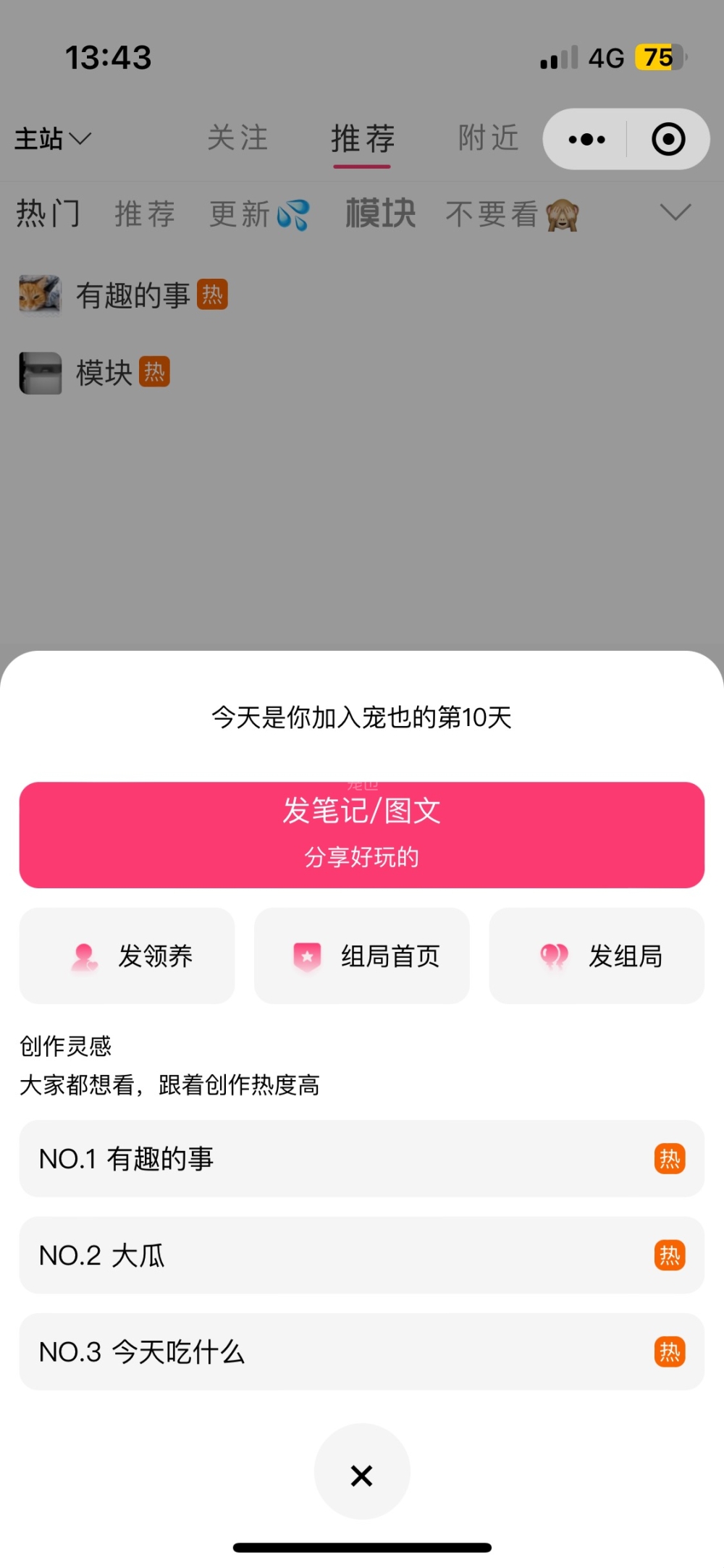Tap the 发笔记/图文 post button
The image size is (724, 1568).
[x=362, y=834]
